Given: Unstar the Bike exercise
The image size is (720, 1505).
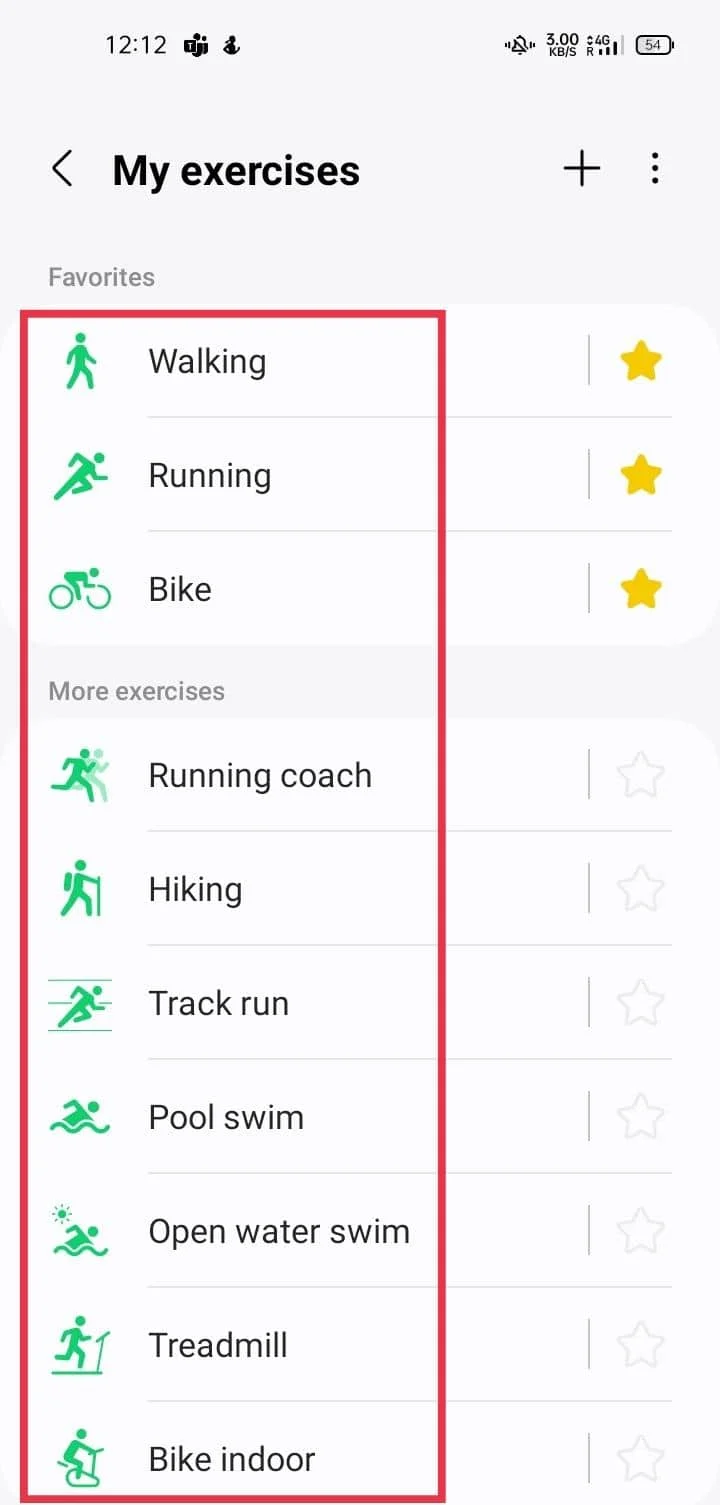Looking at the screenshot, I should (640, 589).
